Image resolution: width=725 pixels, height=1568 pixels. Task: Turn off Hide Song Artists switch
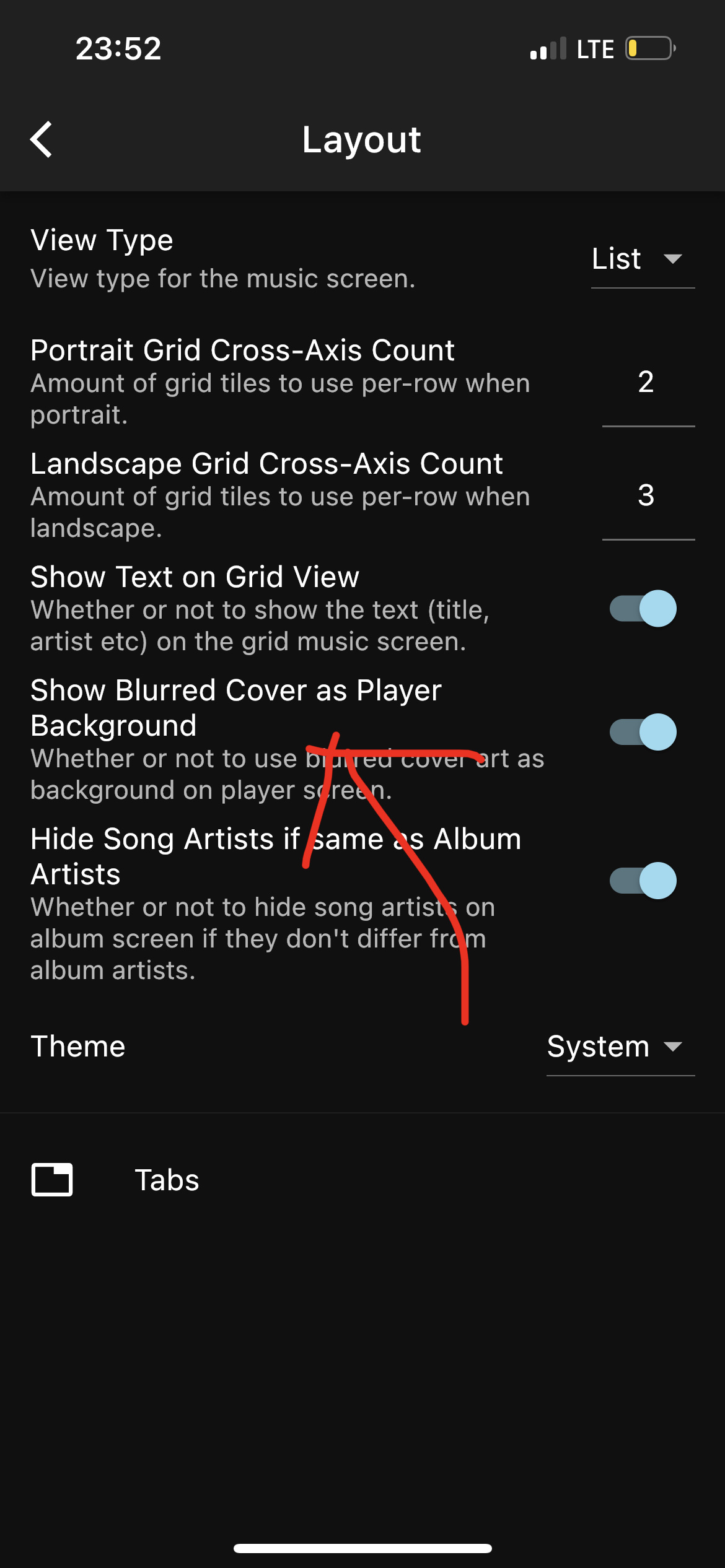[643, 881]
